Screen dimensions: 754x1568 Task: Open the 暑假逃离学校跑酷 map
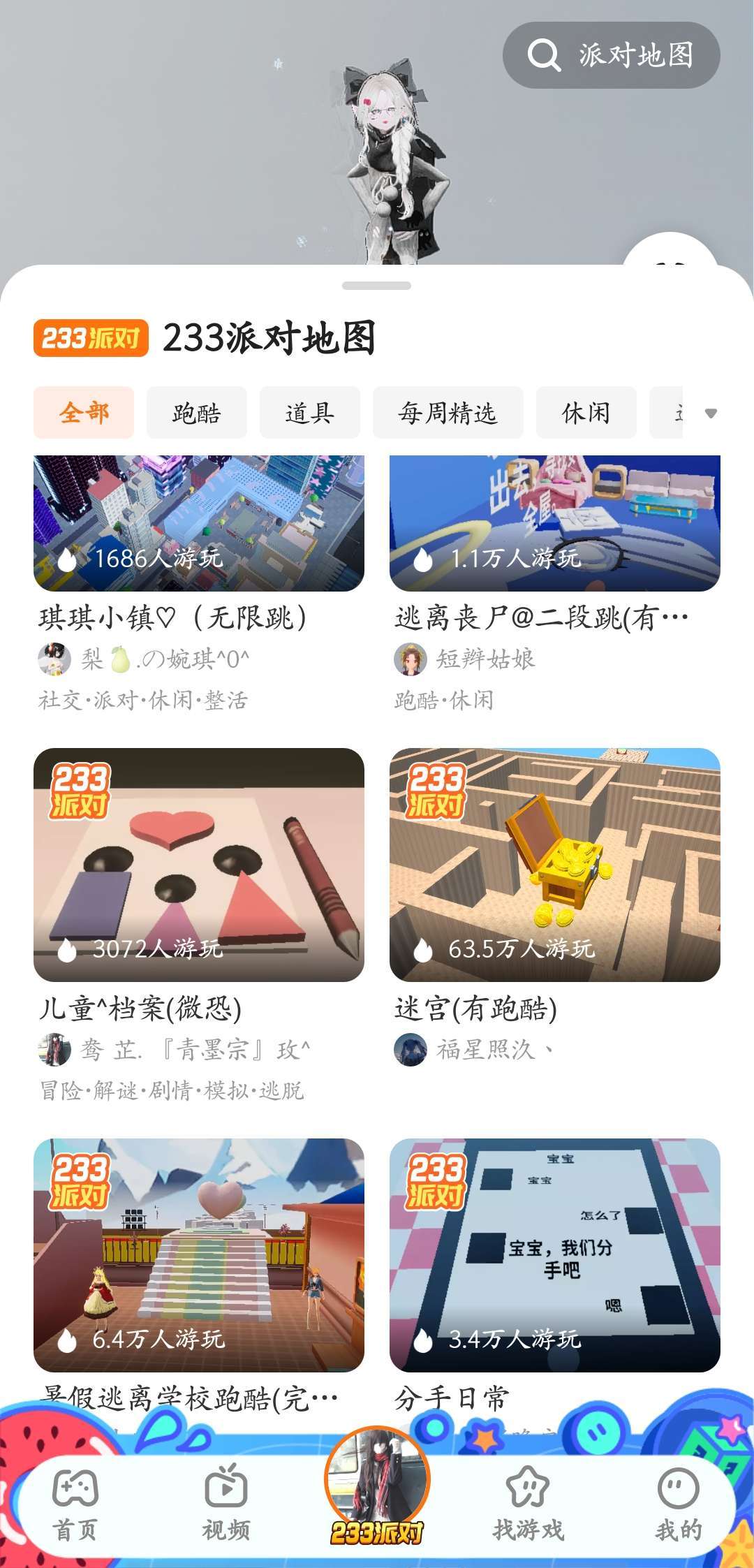coord(199,1255)
